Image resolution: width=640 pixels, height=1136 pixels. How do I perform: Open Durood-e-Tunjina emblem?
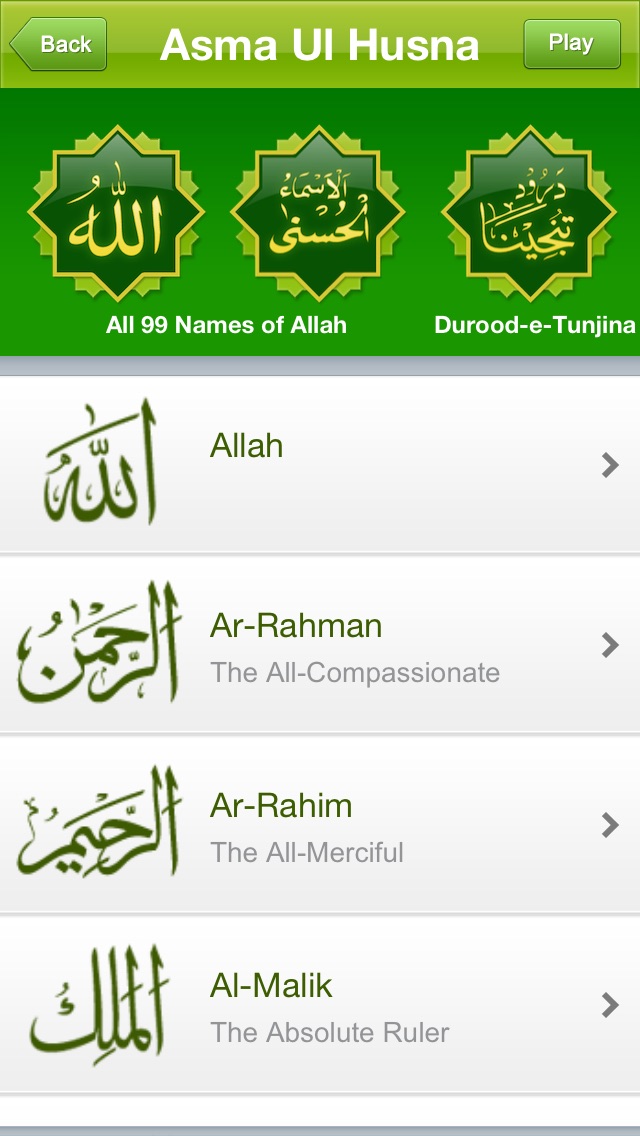click(x=529, y=212)
